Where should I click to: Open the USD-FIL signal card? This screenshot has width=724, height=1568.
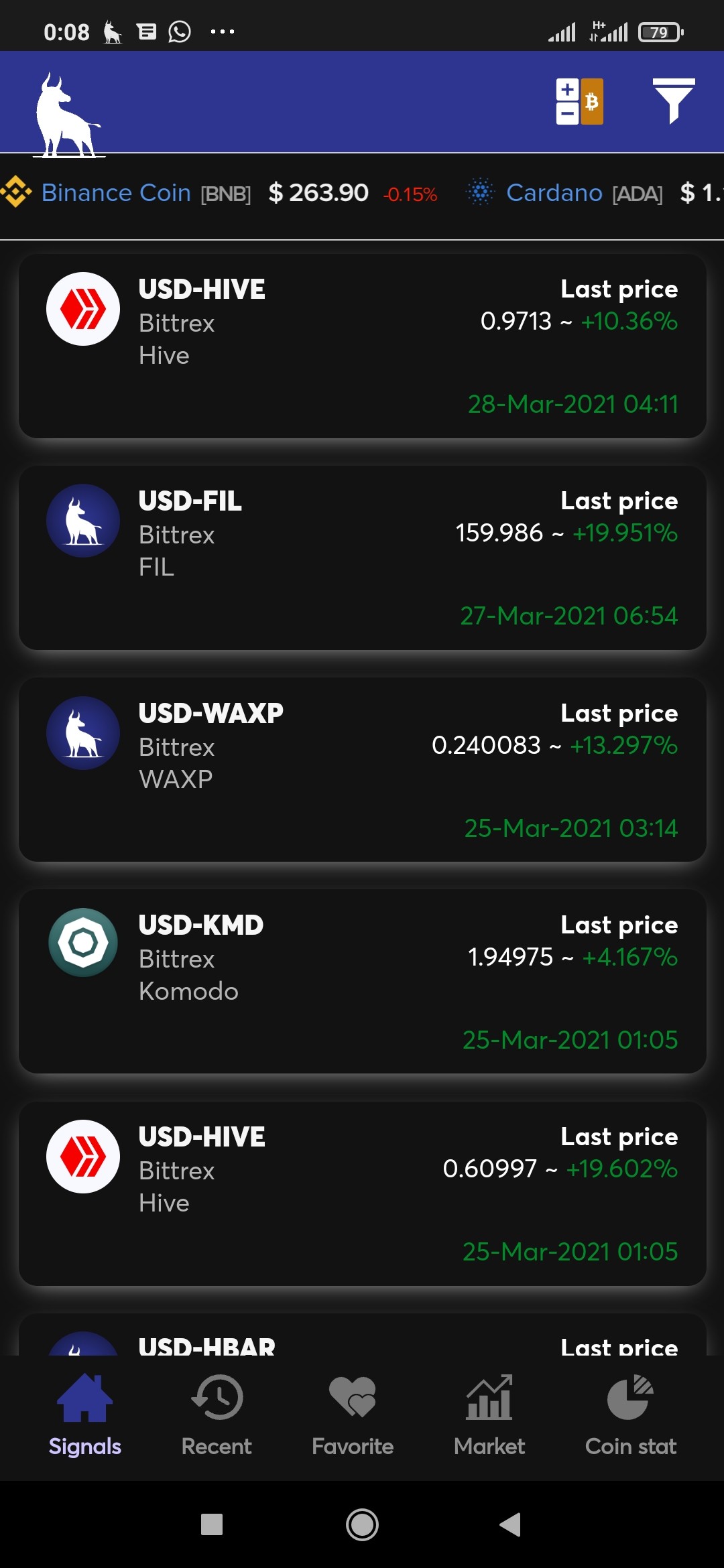[362, 558]
